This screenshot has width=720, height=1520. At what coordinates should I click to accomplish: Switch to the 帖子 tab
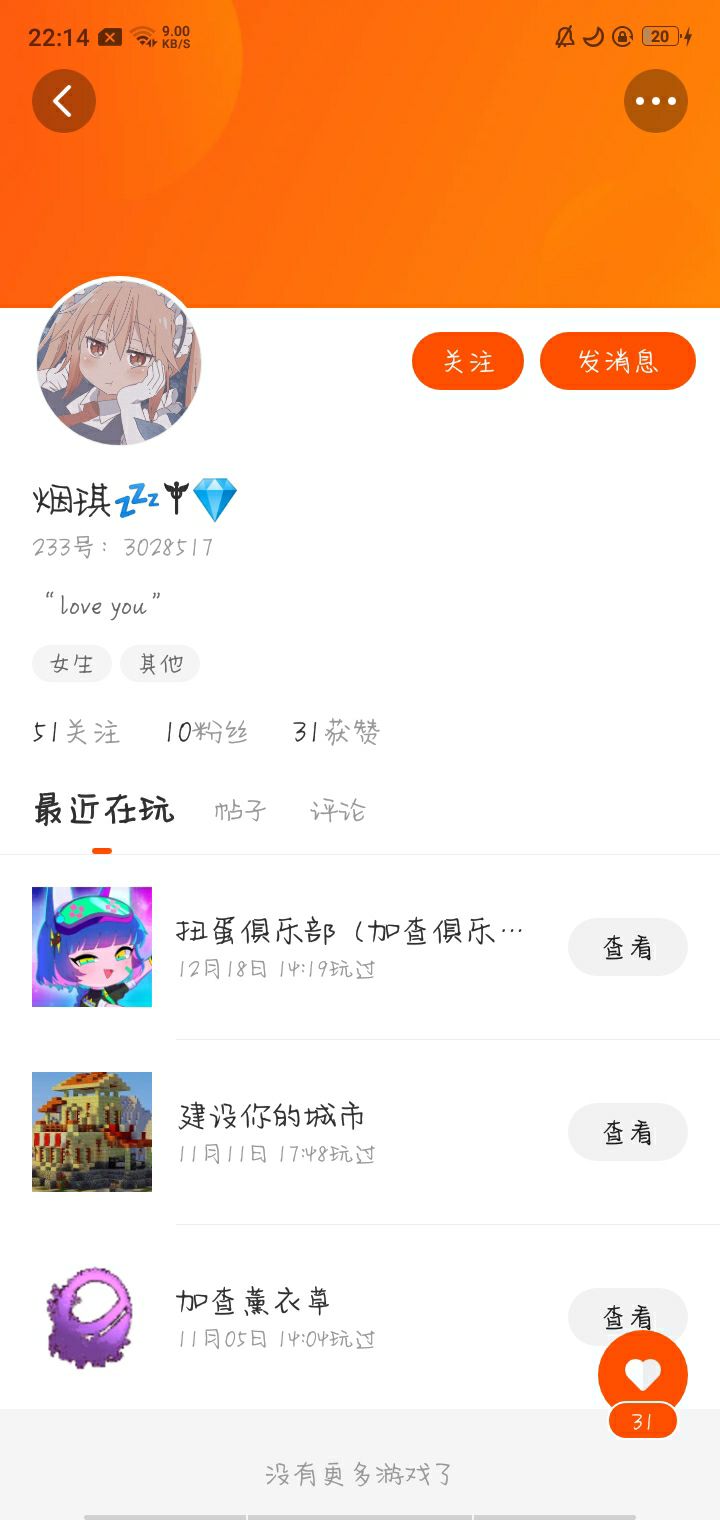click(241, 810)
